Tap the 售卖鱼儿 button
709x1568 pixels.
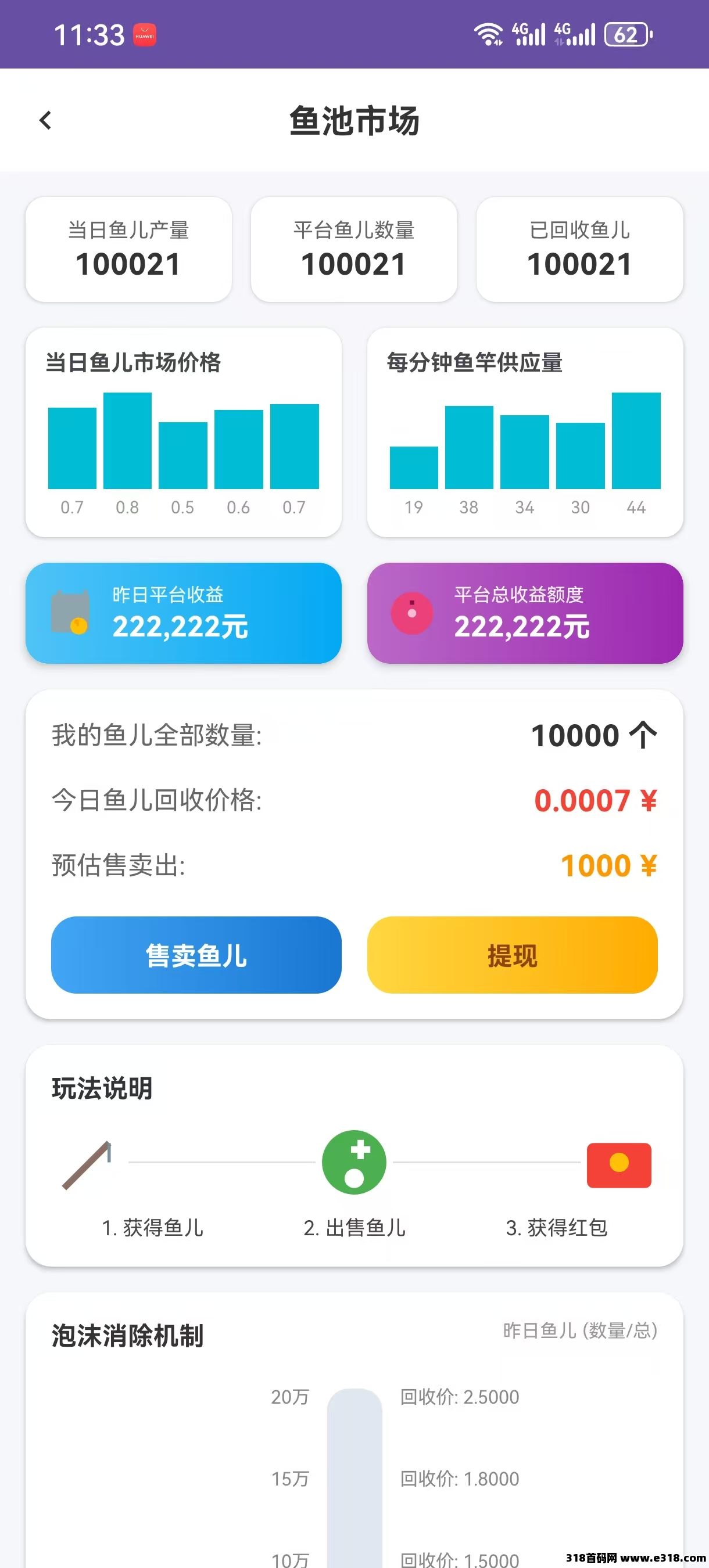click(196, 955)
